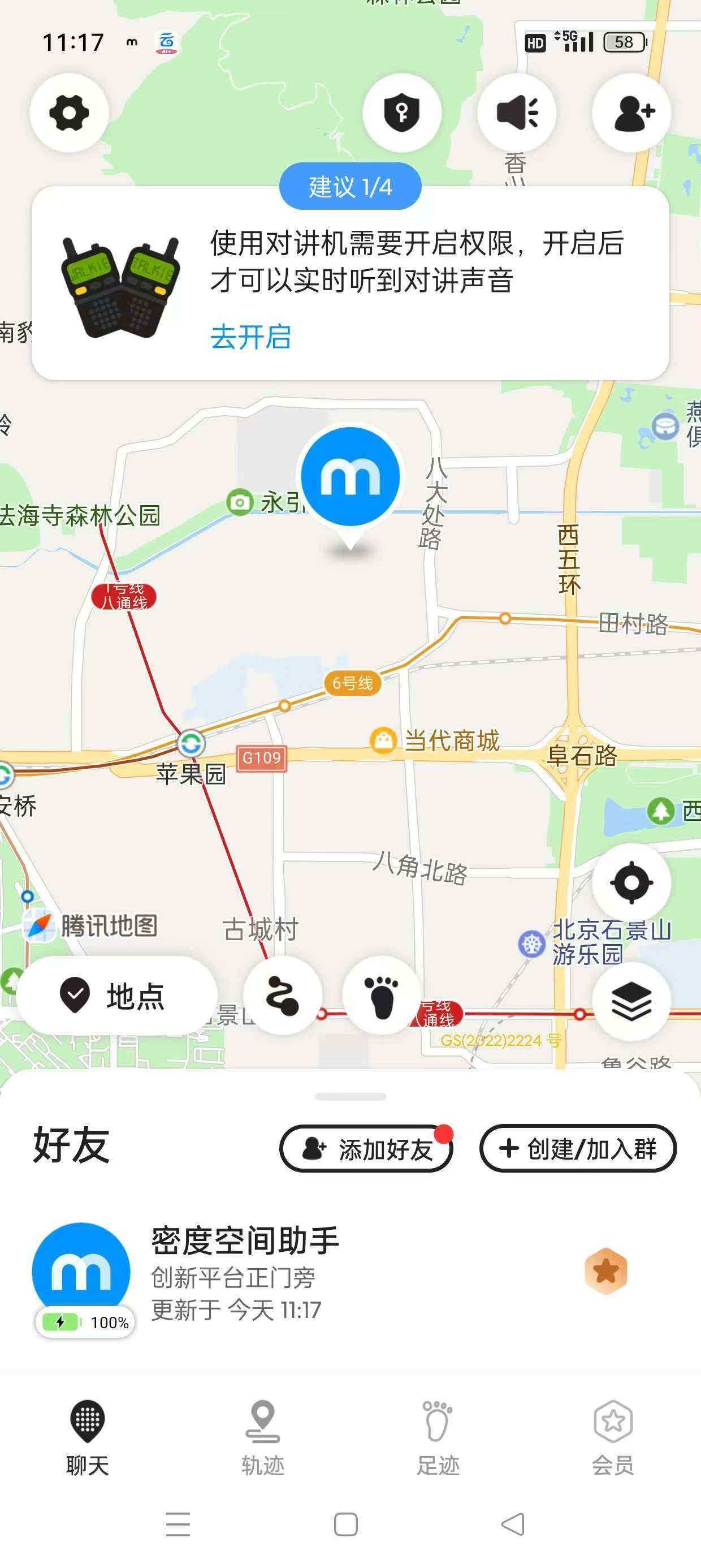Image resolution: width=701 pixels, height=1568 pixels.
Task: Tap the add person icon at top
Action: 631,113
